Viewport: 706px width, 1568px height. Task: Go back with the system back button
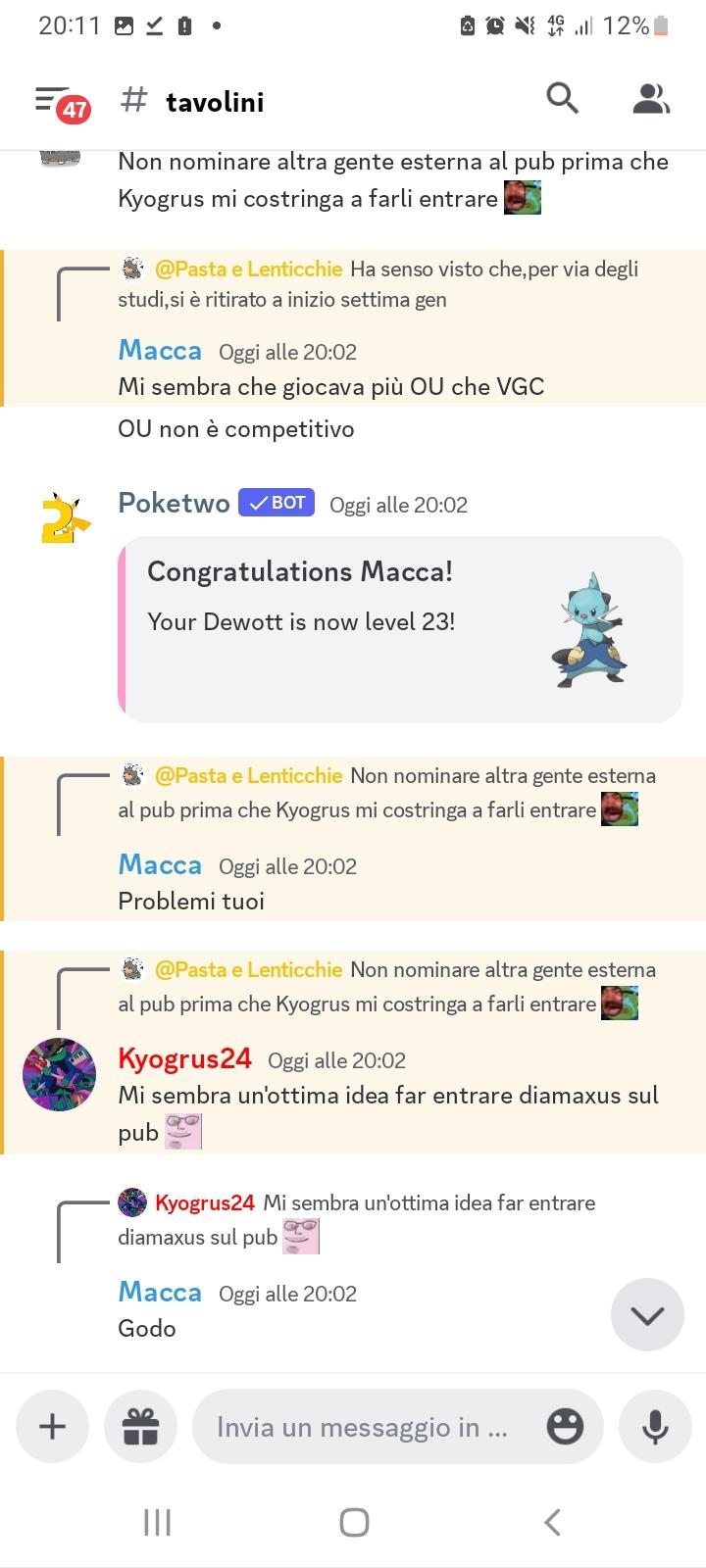coord(552,1522)
